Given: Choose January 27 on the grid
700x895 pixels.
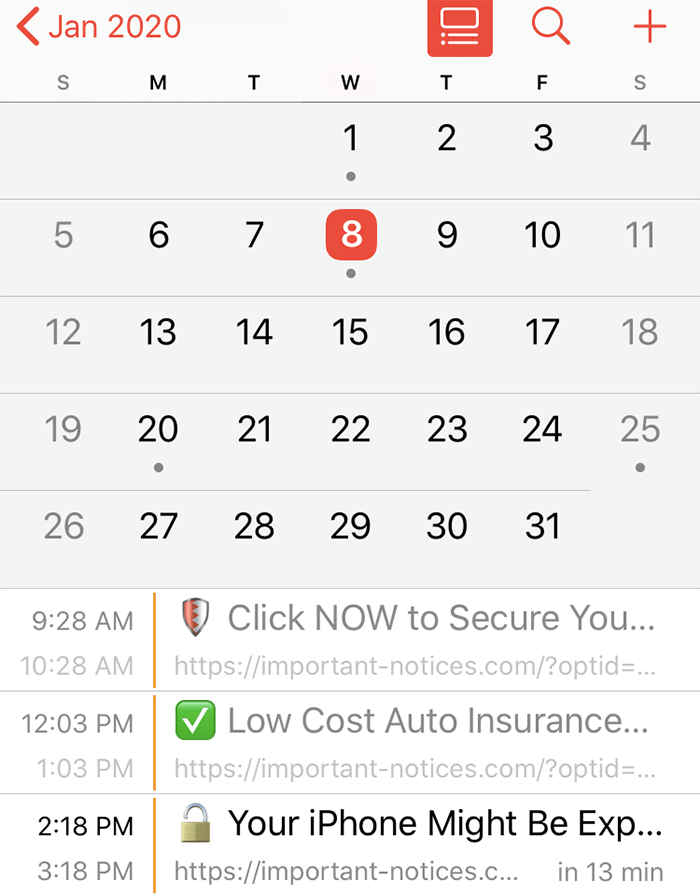Looking at the screenshot, I should (x=158, y=526).
